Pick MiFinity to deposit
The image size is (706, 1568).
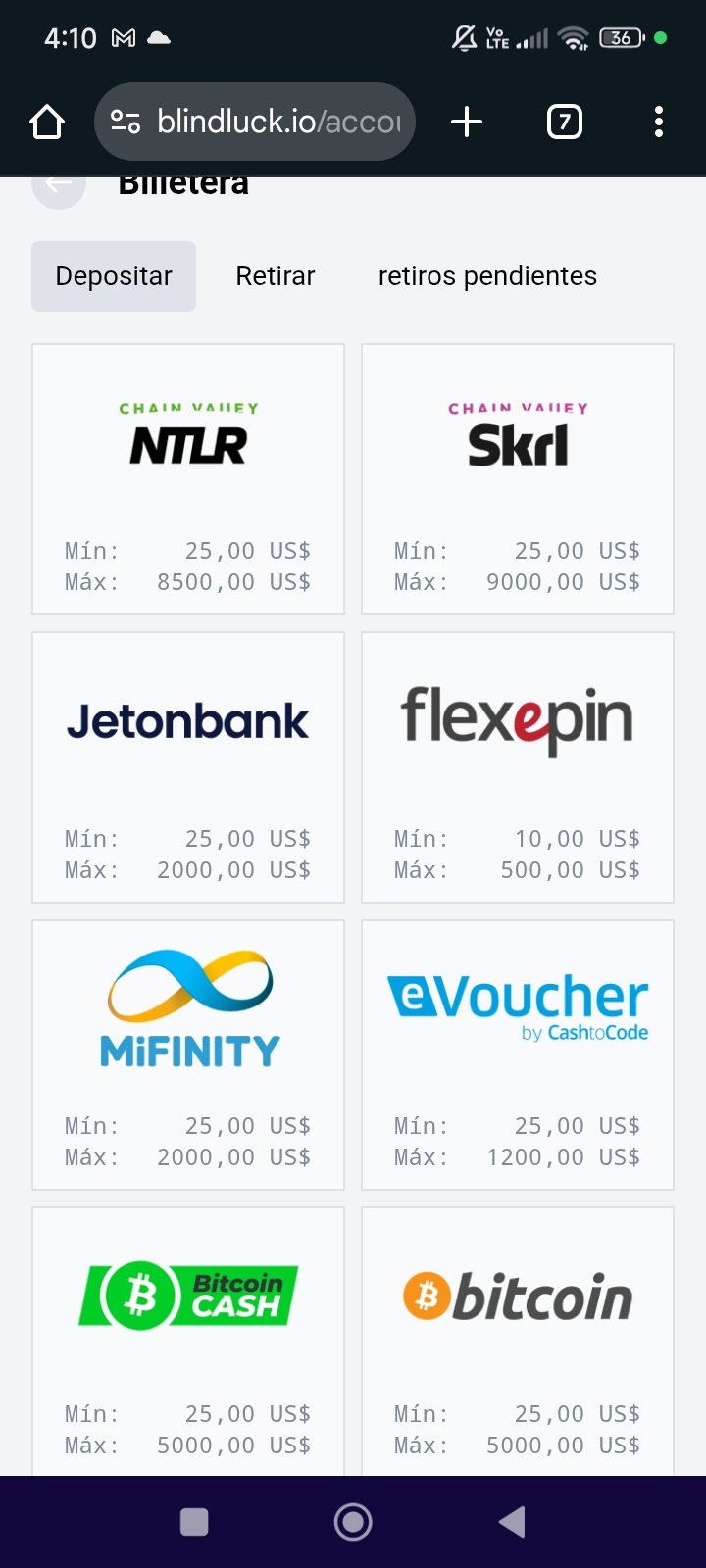(x=188, y=1054)
